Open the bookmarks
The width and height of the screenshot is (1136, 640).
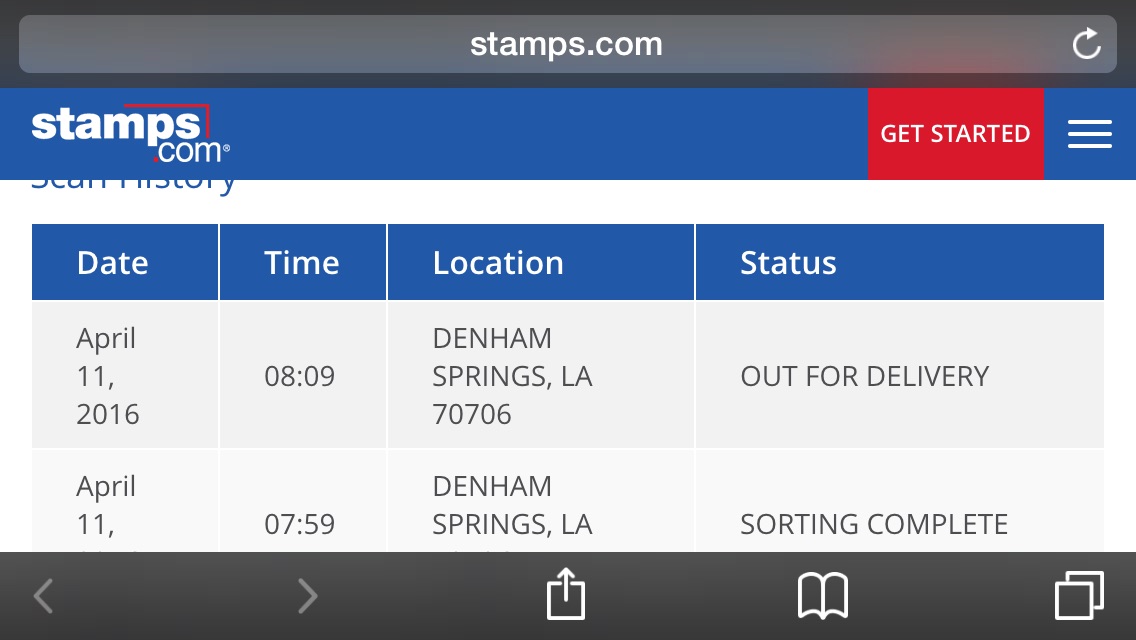(x=822, y=596)
